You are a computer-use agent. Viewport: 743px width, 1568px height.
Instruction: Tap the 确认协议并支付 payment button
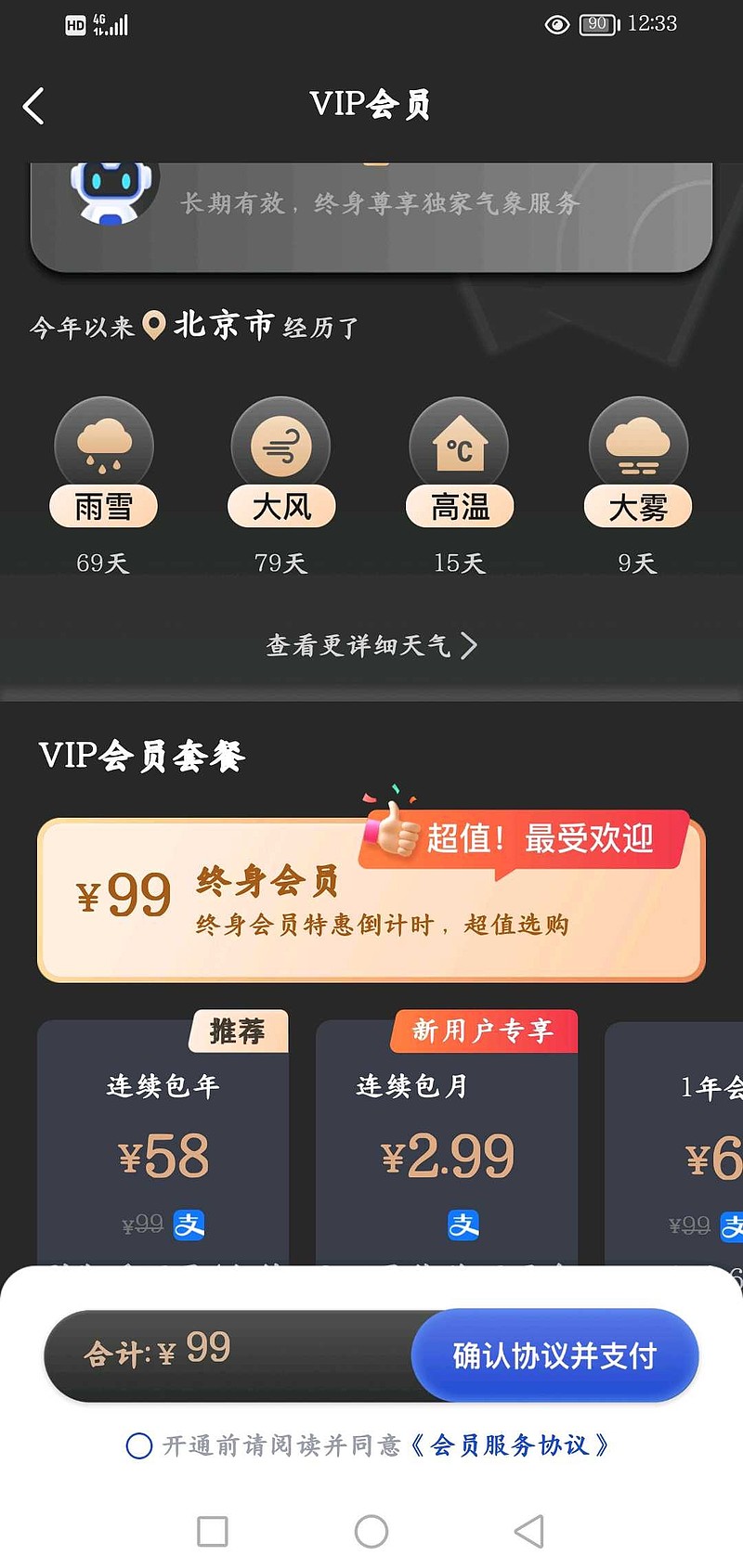pyautogui.click(x=554, y=1355)
